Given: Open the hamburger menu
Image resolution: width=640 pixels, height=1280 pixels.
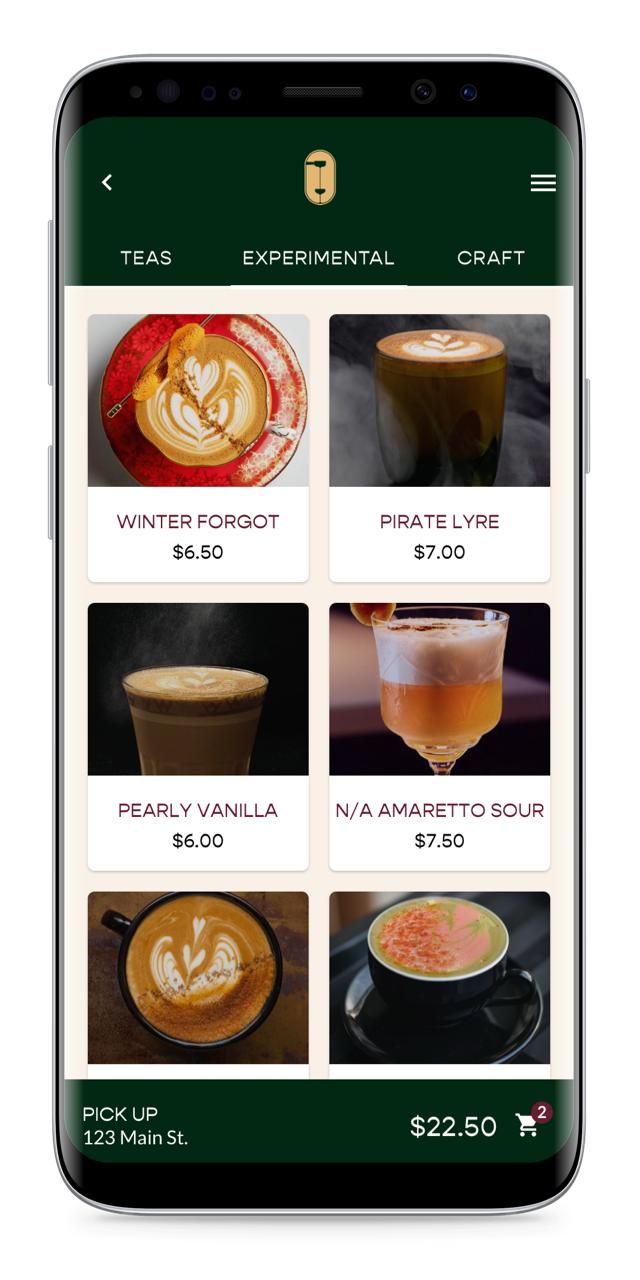Looking at the screenshot, I should (543, 183).
